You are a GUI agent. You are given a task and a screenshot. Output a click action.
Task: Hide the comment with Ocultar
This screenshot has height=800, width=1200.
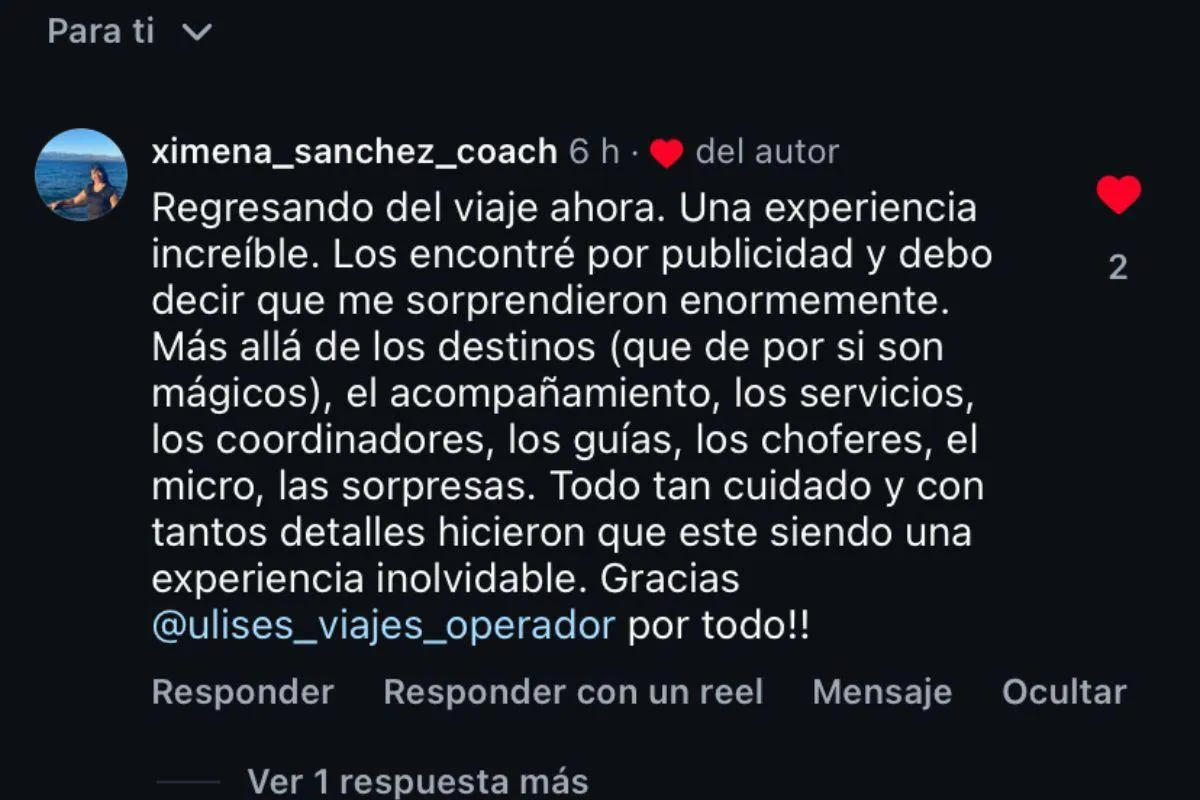click(x=1064, y=692)
